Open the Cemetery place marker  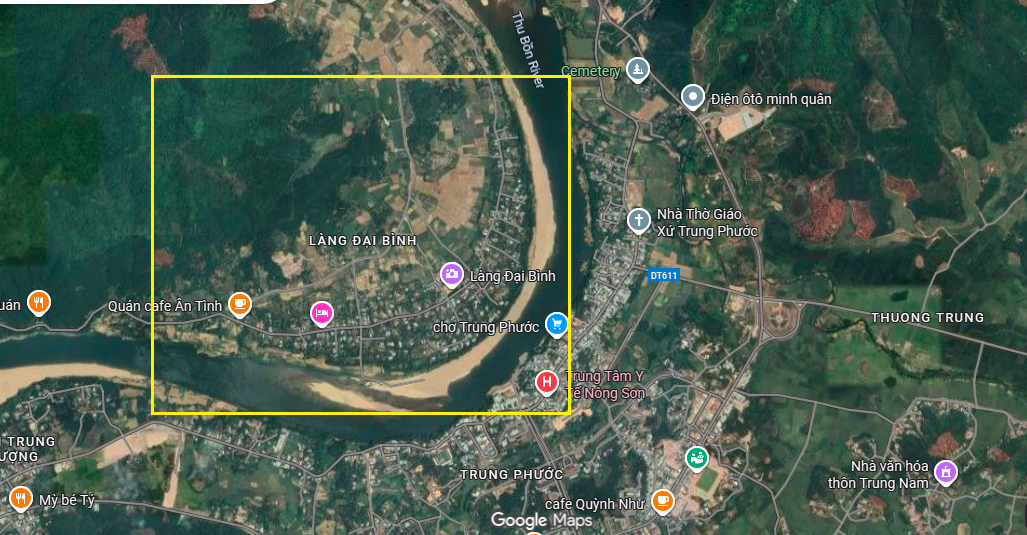click(638, 70)
